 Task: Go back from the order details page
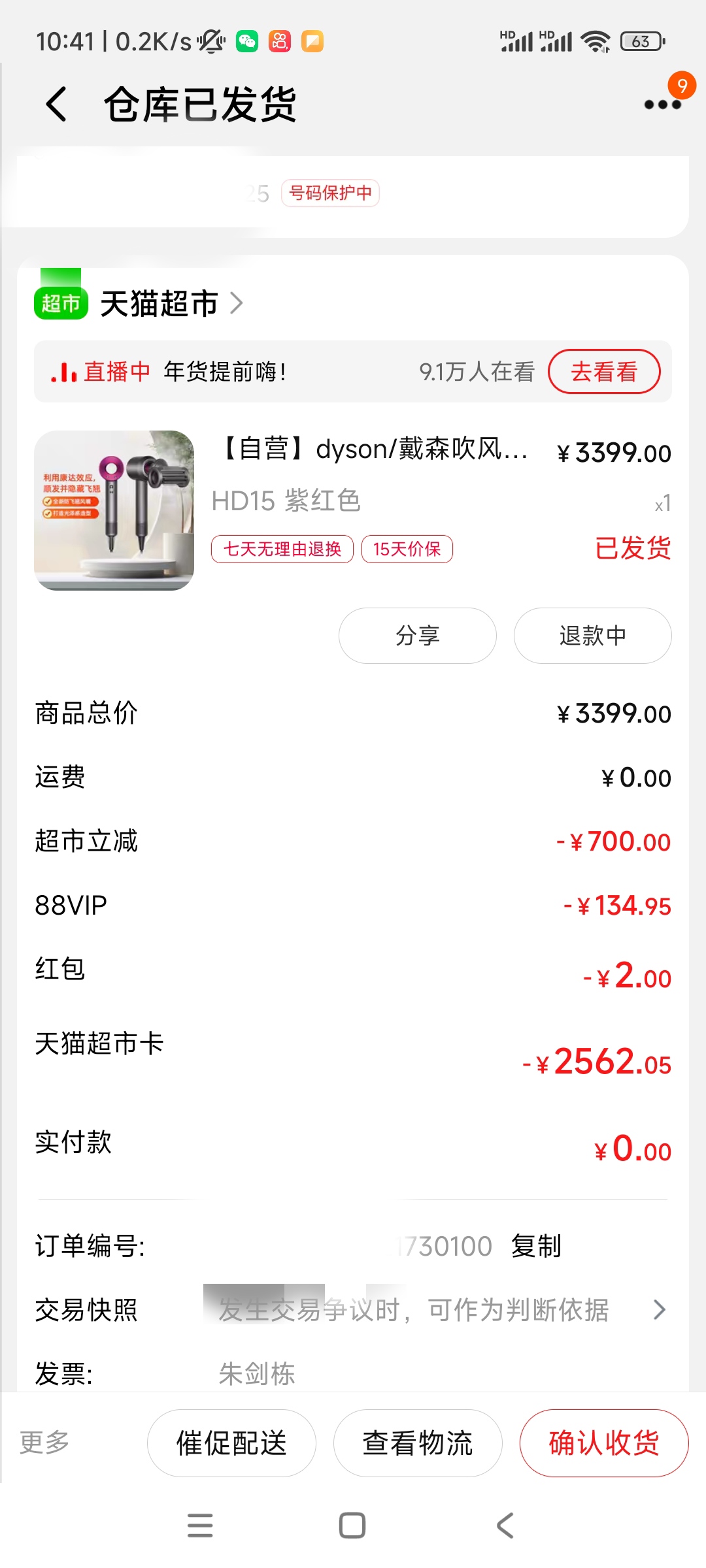57,105
